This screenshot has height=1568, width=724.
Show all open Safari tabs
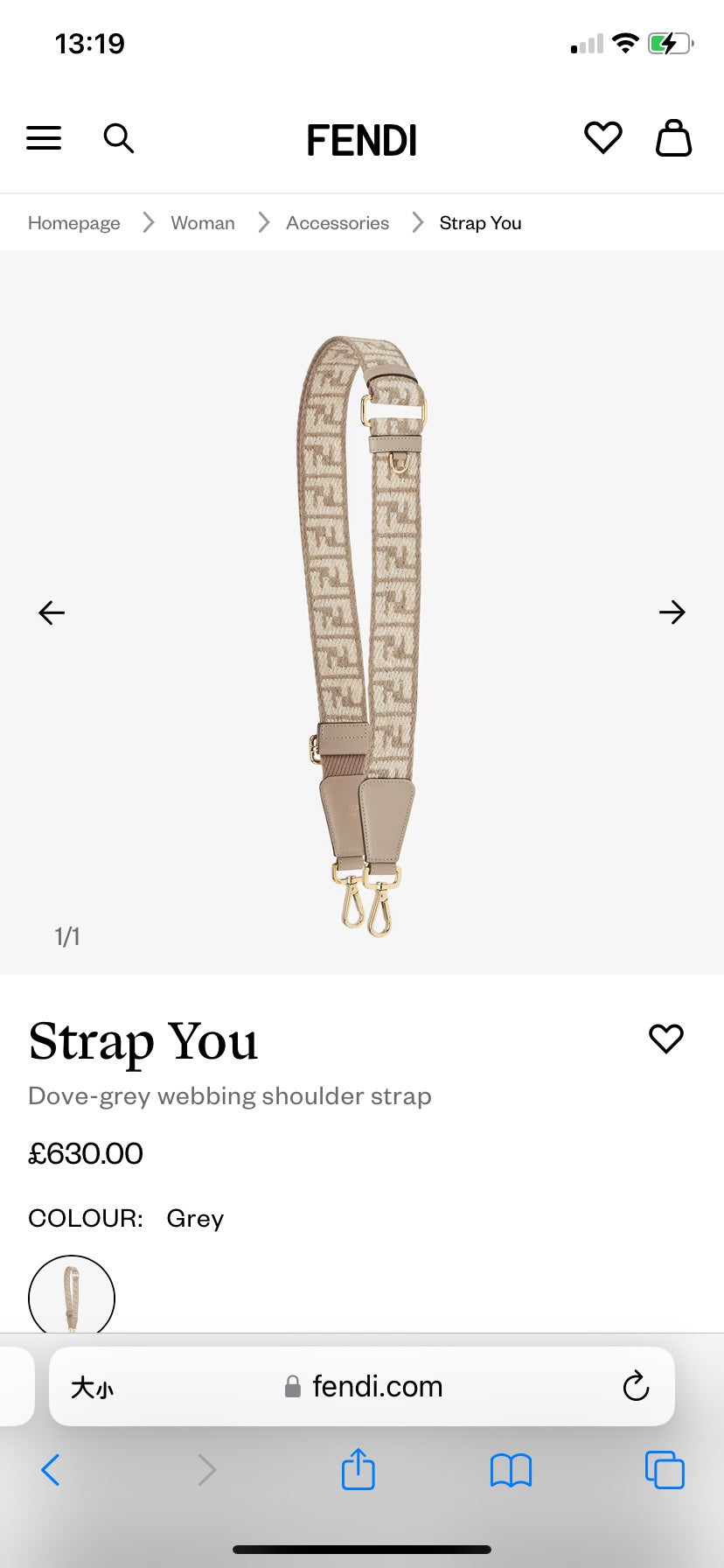(665, 1470)
